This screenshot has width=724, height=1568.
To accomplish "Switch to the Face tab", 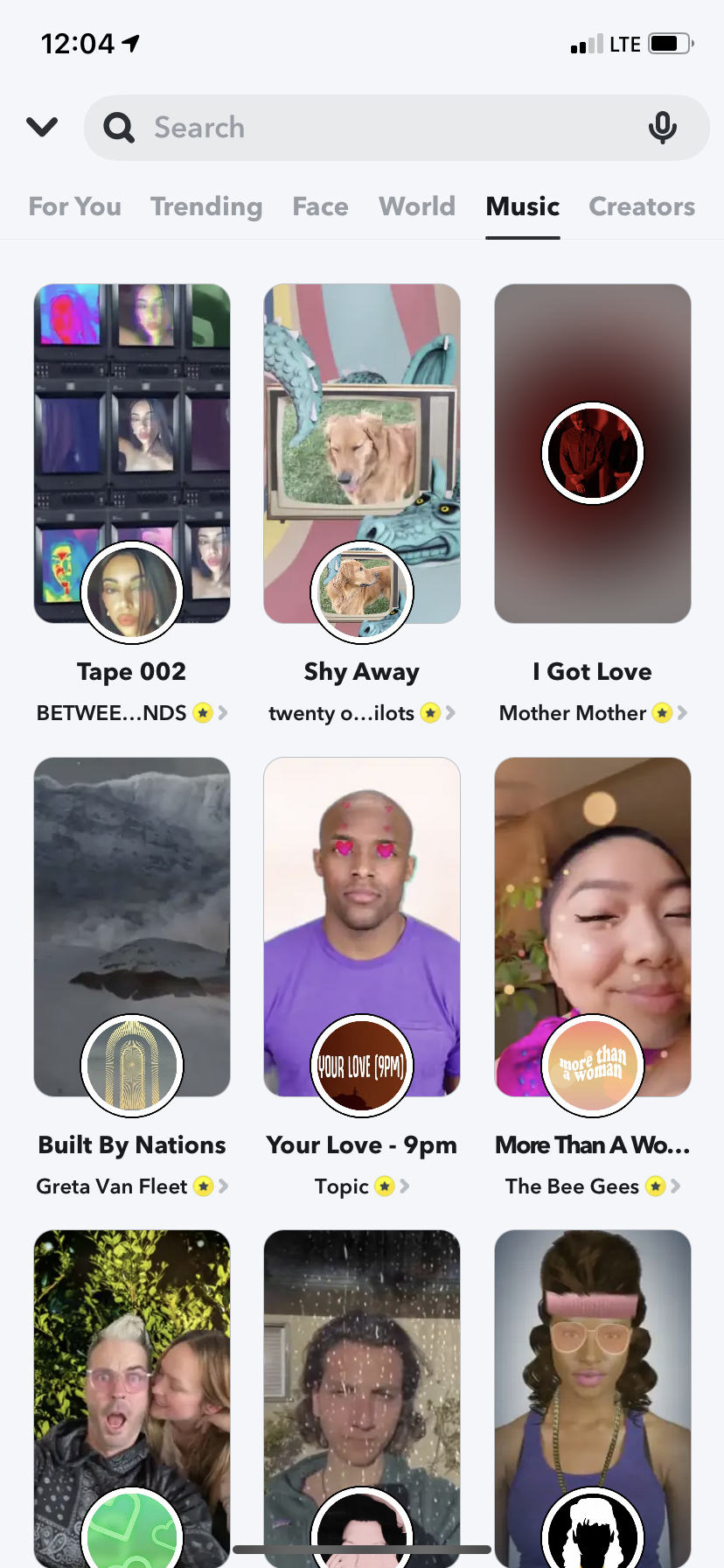I will click(320, 206).
